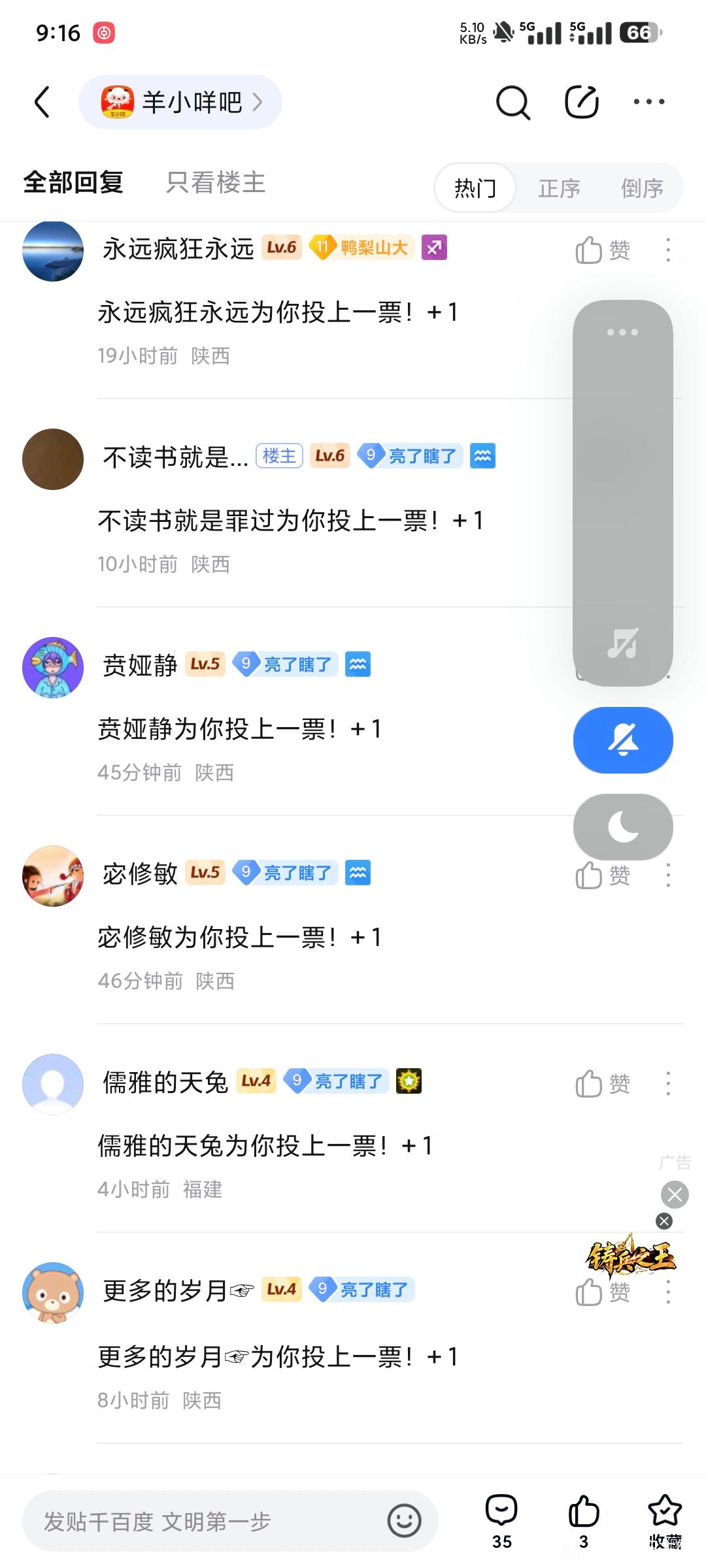Screen dimensions: 706x1568
Task: Go back from the thread
Action: pos(42,102)
